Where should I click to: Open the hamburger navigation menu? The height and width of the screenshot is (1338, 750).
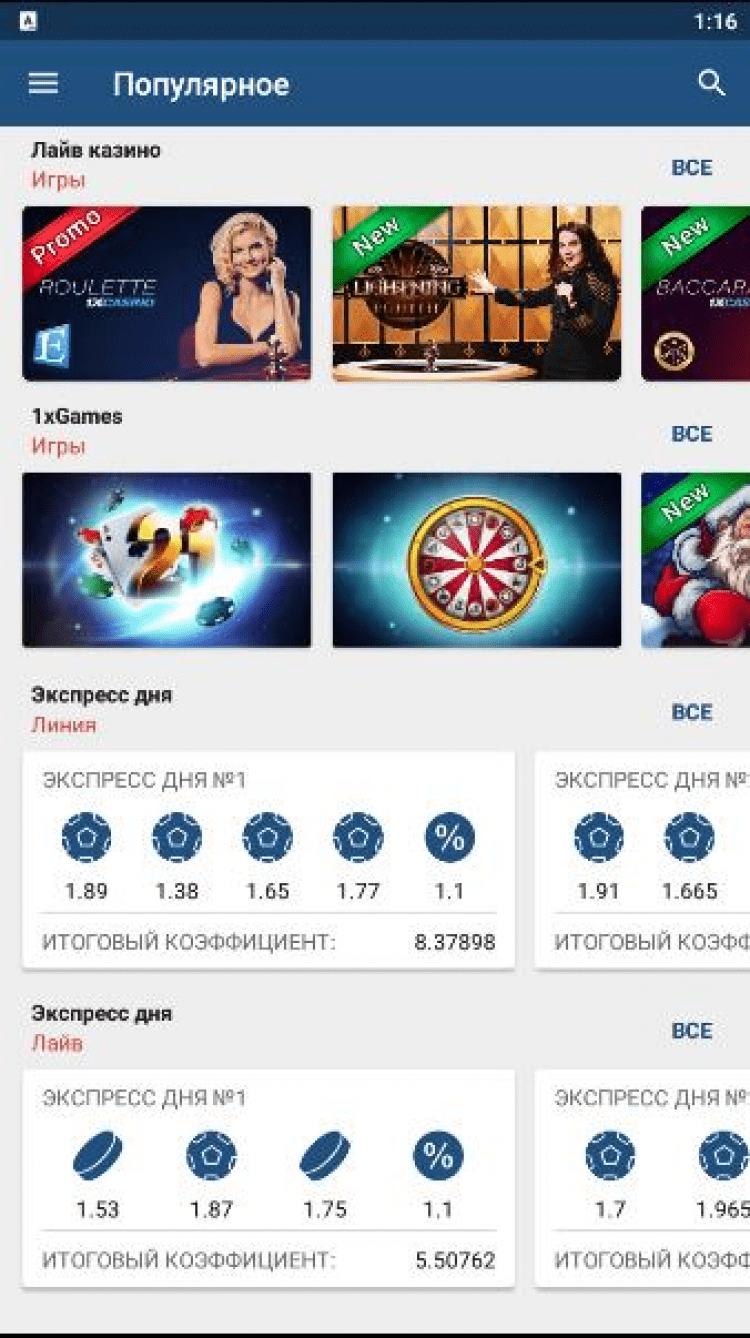43,84
